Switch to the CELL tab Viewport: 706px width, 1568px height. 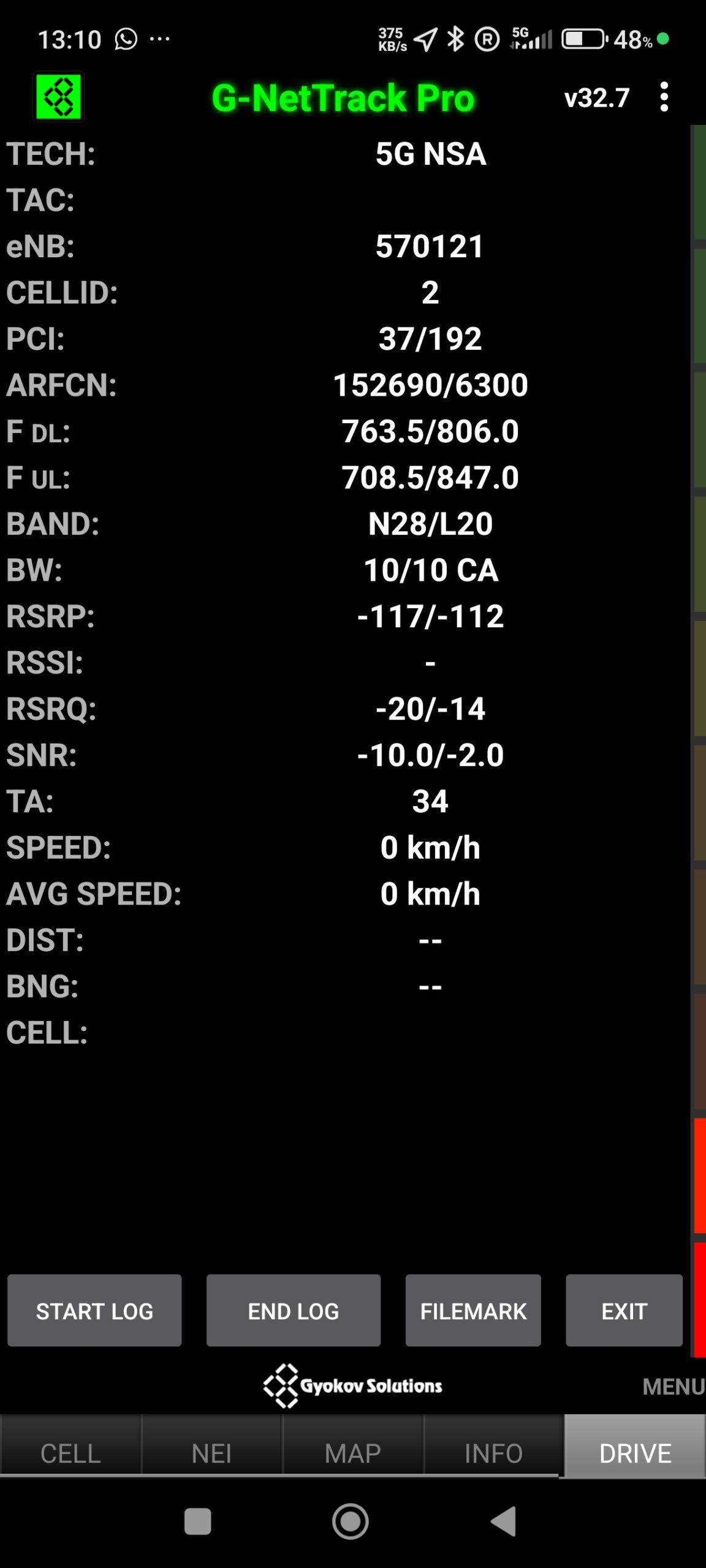point(70,1453)
